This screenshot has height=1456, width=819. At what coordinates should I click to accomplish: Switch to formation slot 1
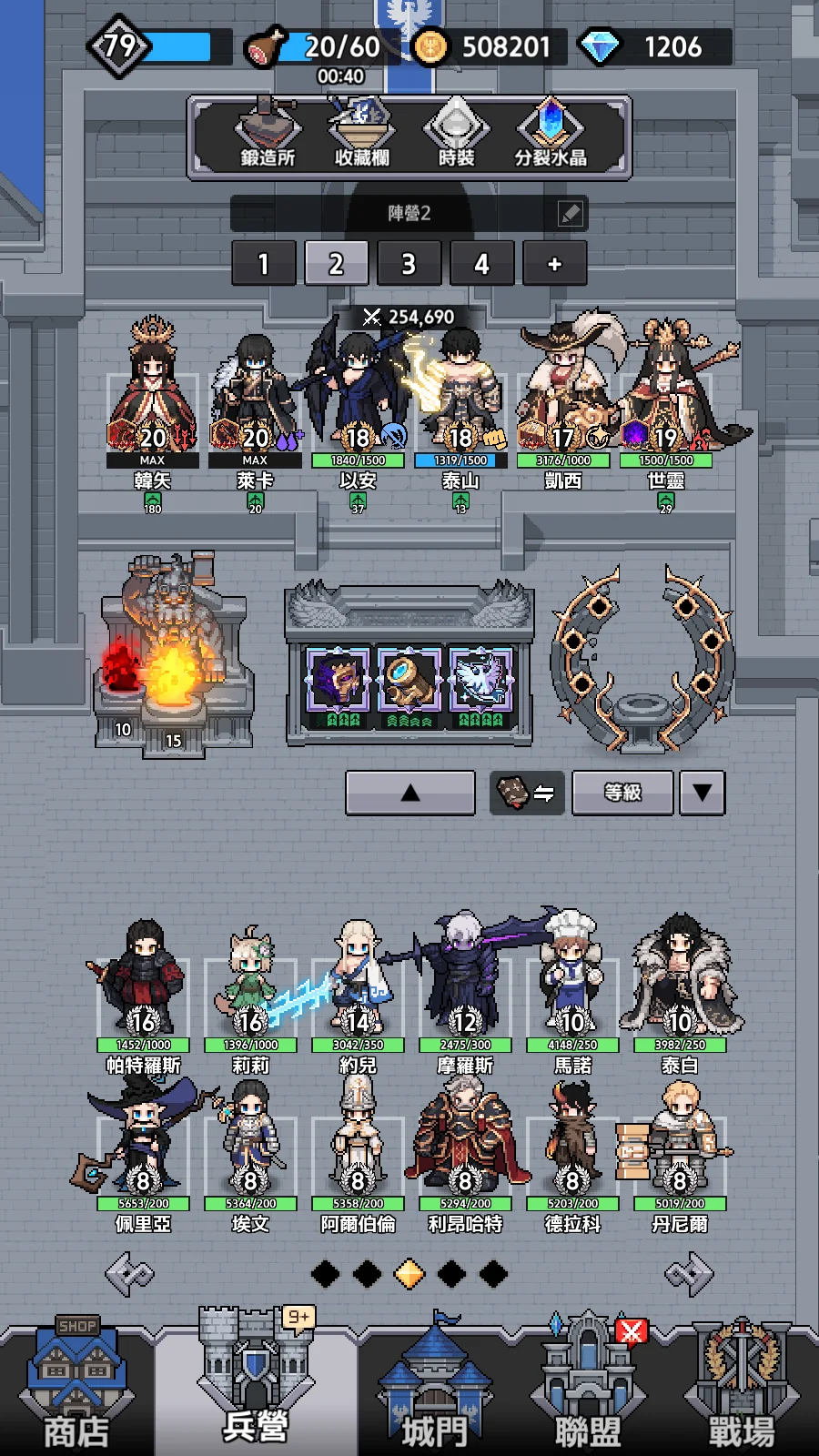point(264,264)
